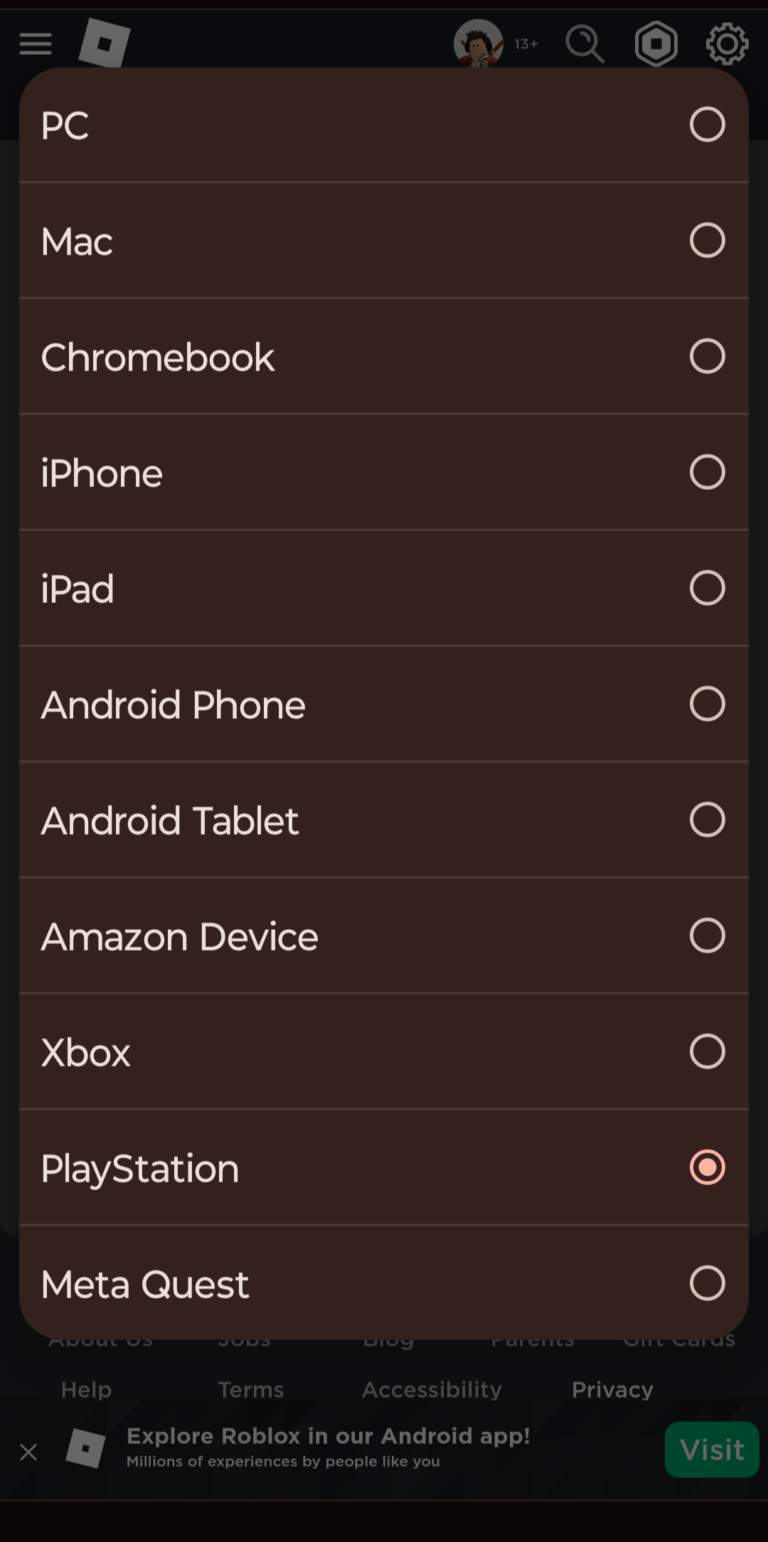
Task: Click the Visit button
Action: click(711, 1449)
